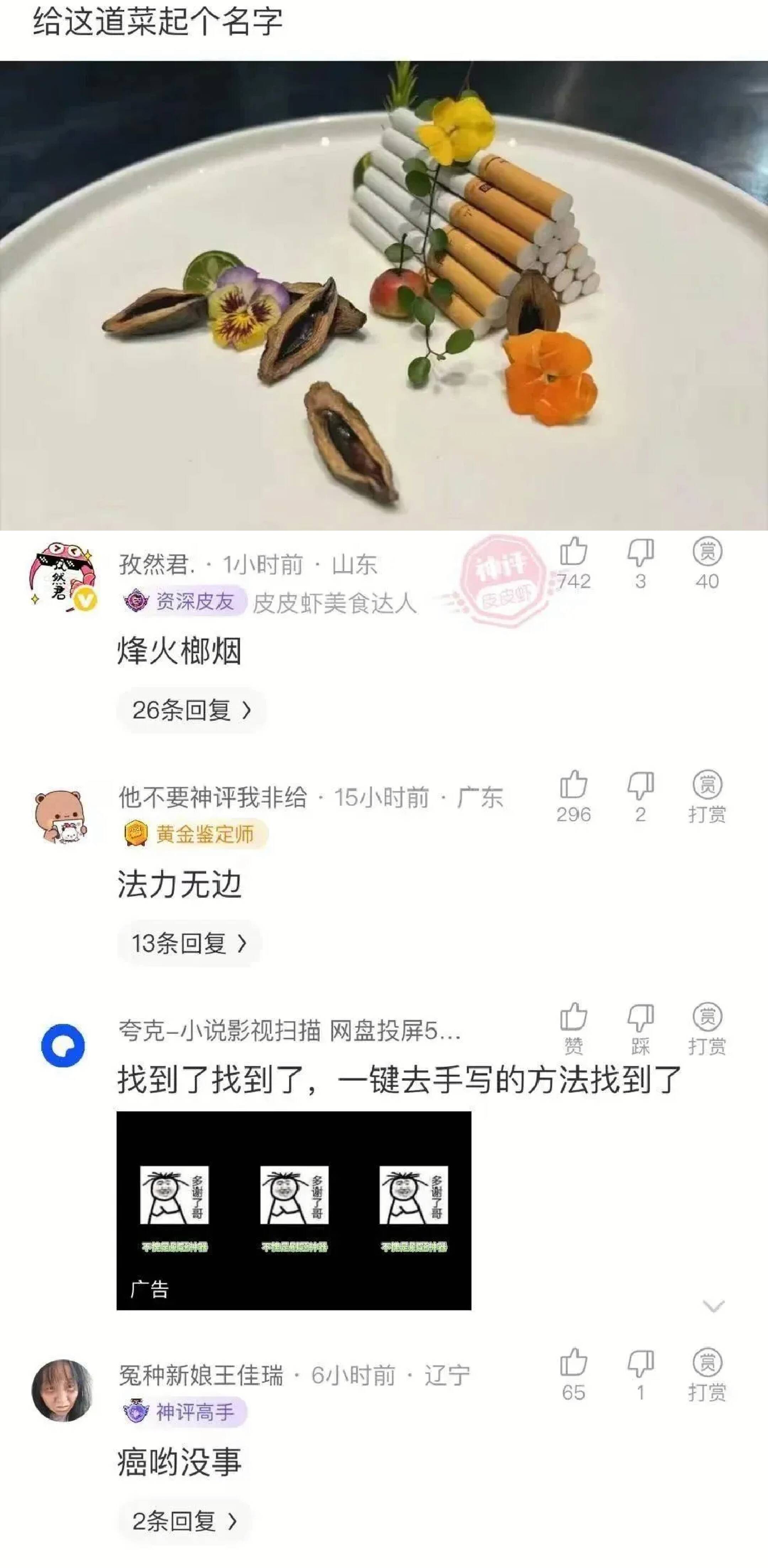The image size is (768, 1568).
Task: Tip the comment 癌哟没事
Action: pos(707,1364)
